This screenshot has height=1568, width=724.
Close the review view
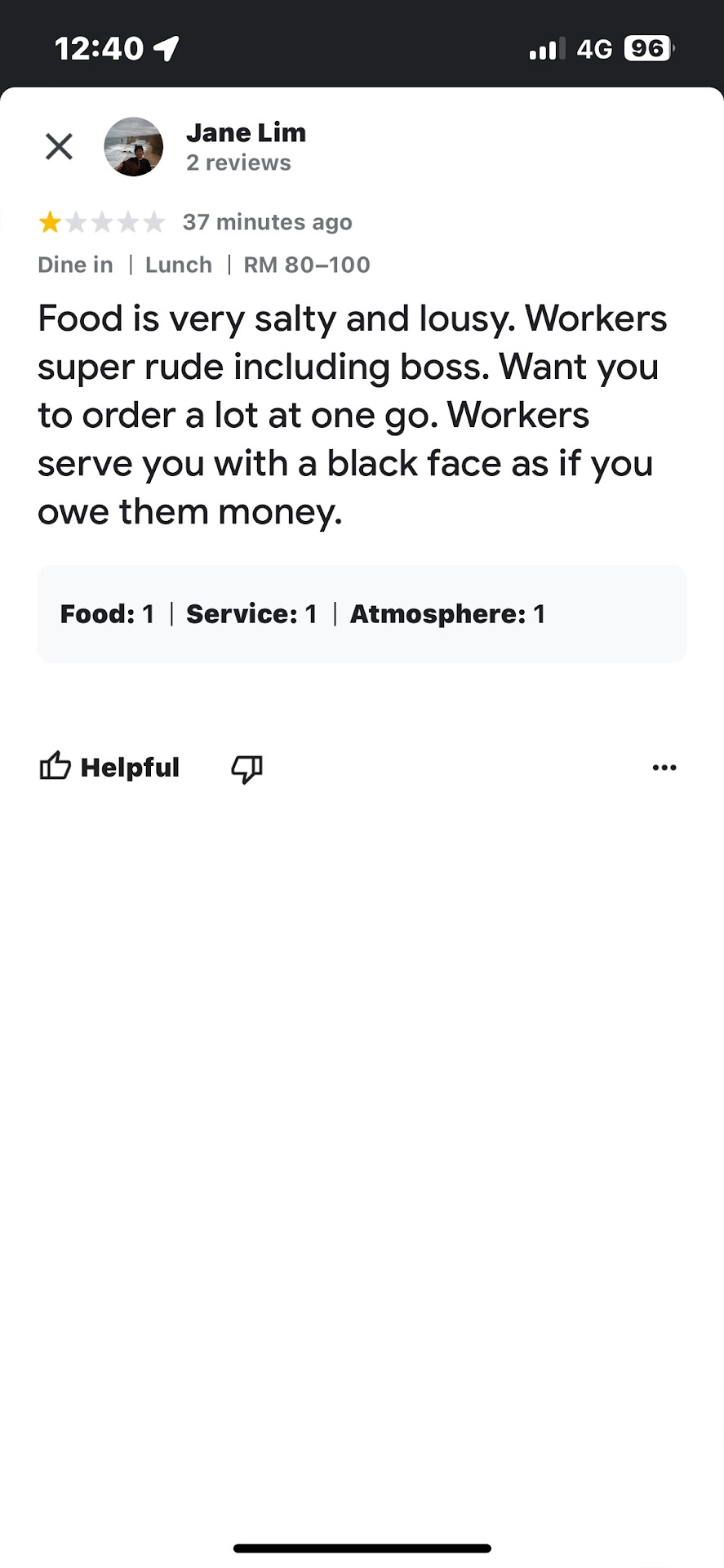[x=59, y=147]
